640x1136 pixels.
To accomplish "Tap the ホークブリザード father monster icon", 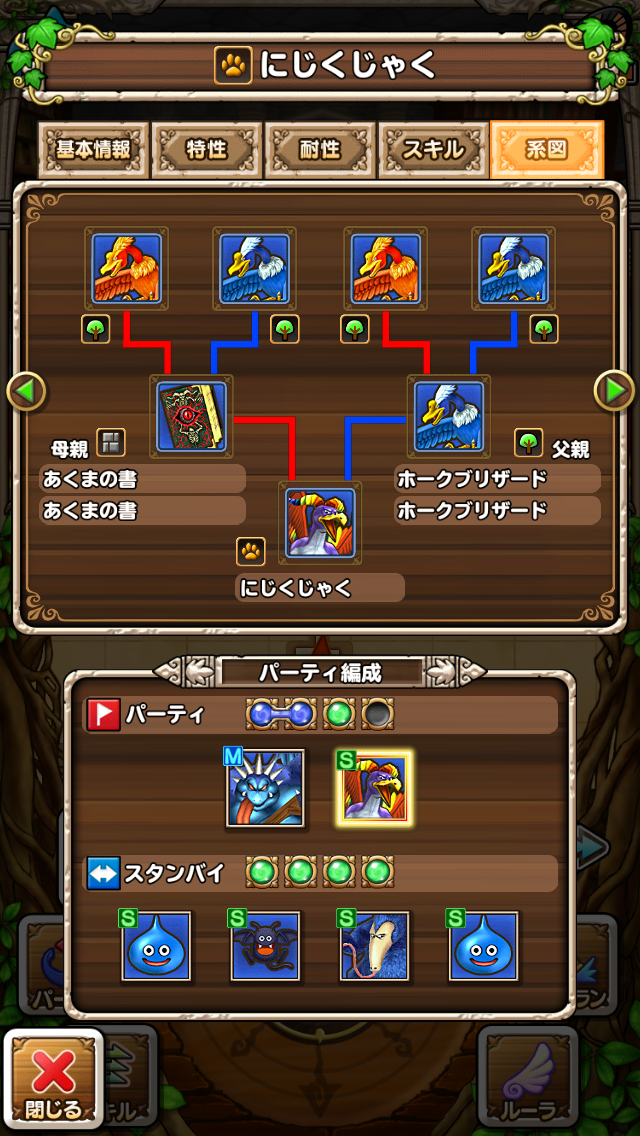I will click(448, 417).
